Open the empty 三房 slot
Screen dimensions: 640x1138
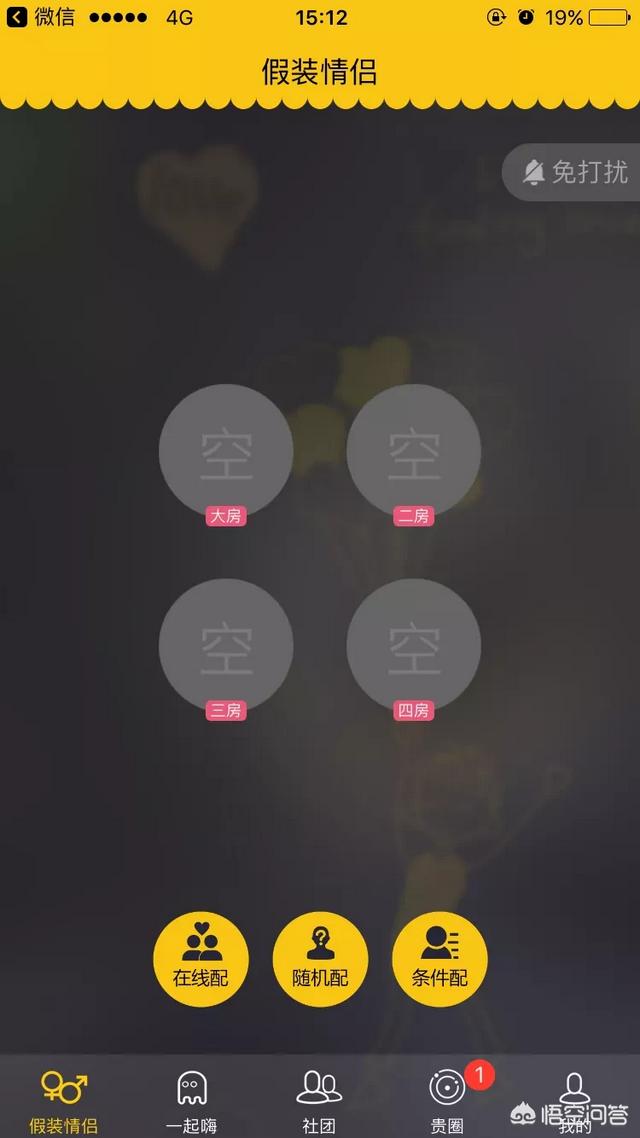[226, 646]
